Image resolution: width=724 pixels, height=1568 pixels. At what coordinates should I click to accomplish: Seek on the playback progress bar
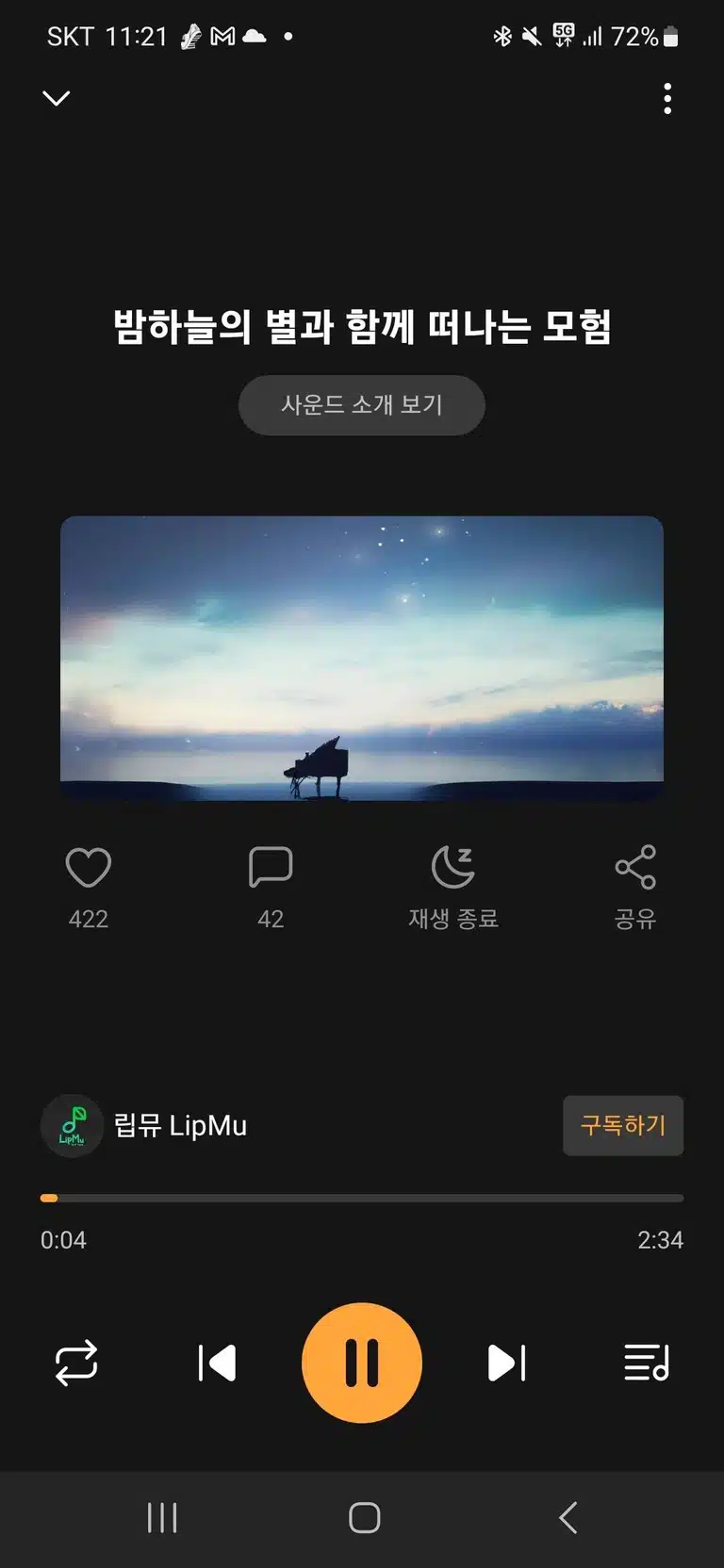tap(362, 1199)
